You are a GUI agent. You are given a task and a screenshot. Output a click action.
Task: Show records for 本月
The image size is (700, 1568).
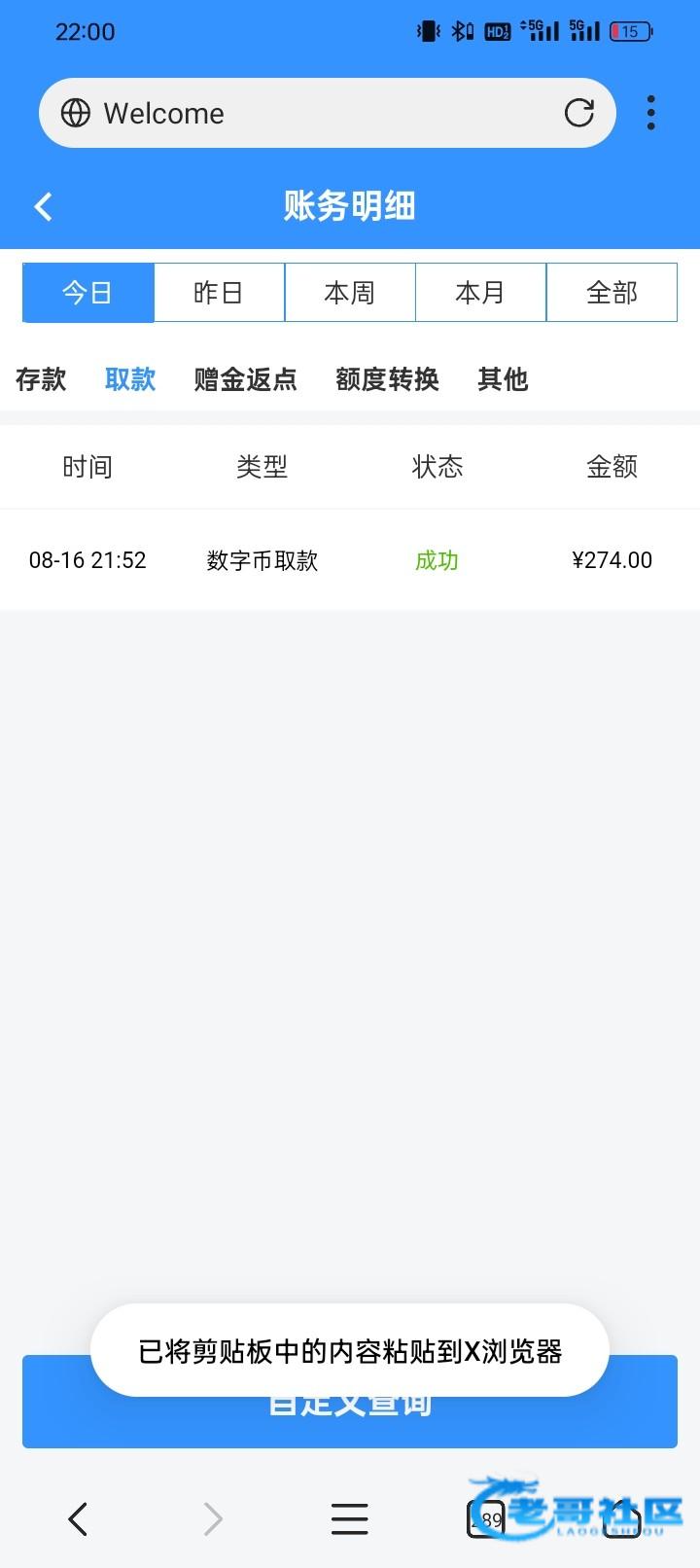click(x=480, y=292)
